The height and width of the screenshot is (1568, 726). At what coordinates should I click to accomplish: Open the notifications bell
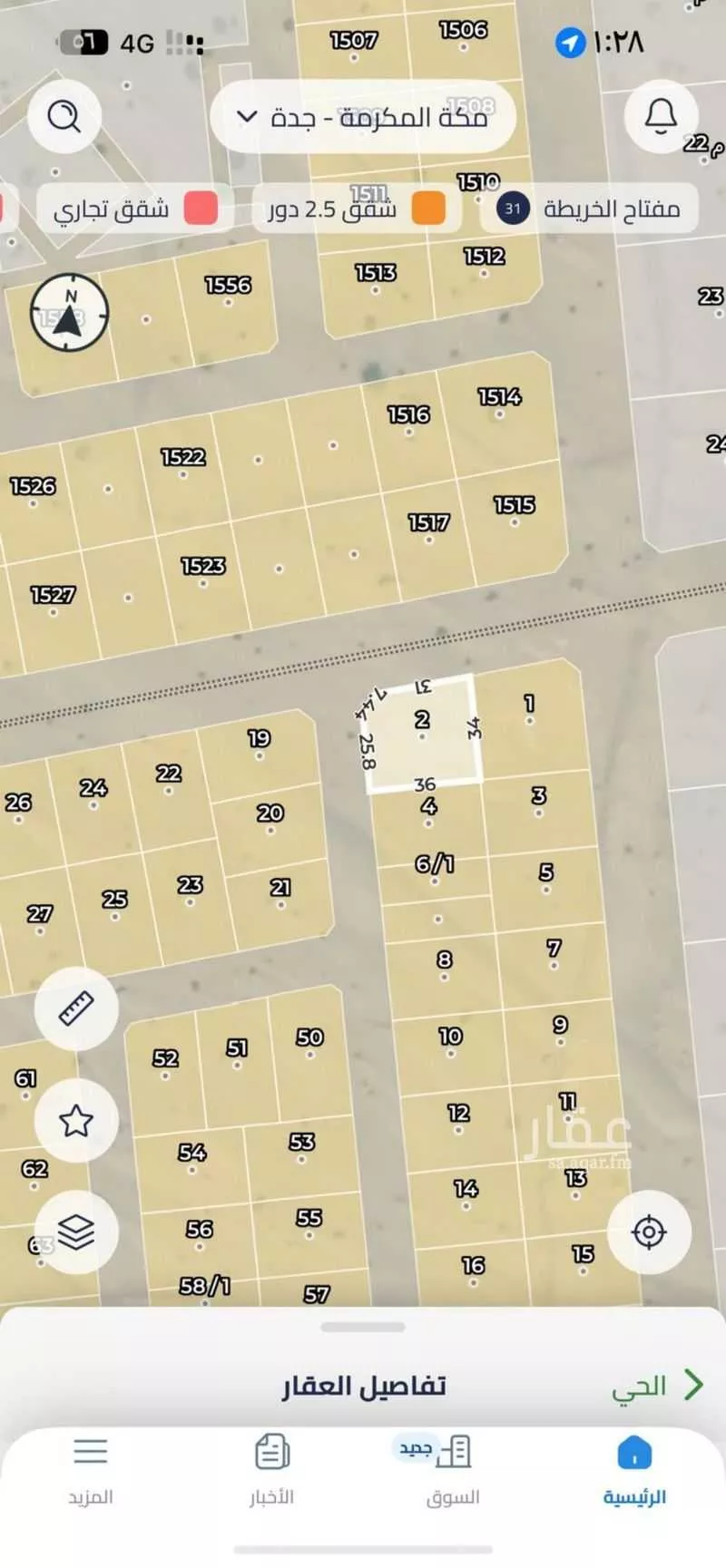click(x=661, y=116)
